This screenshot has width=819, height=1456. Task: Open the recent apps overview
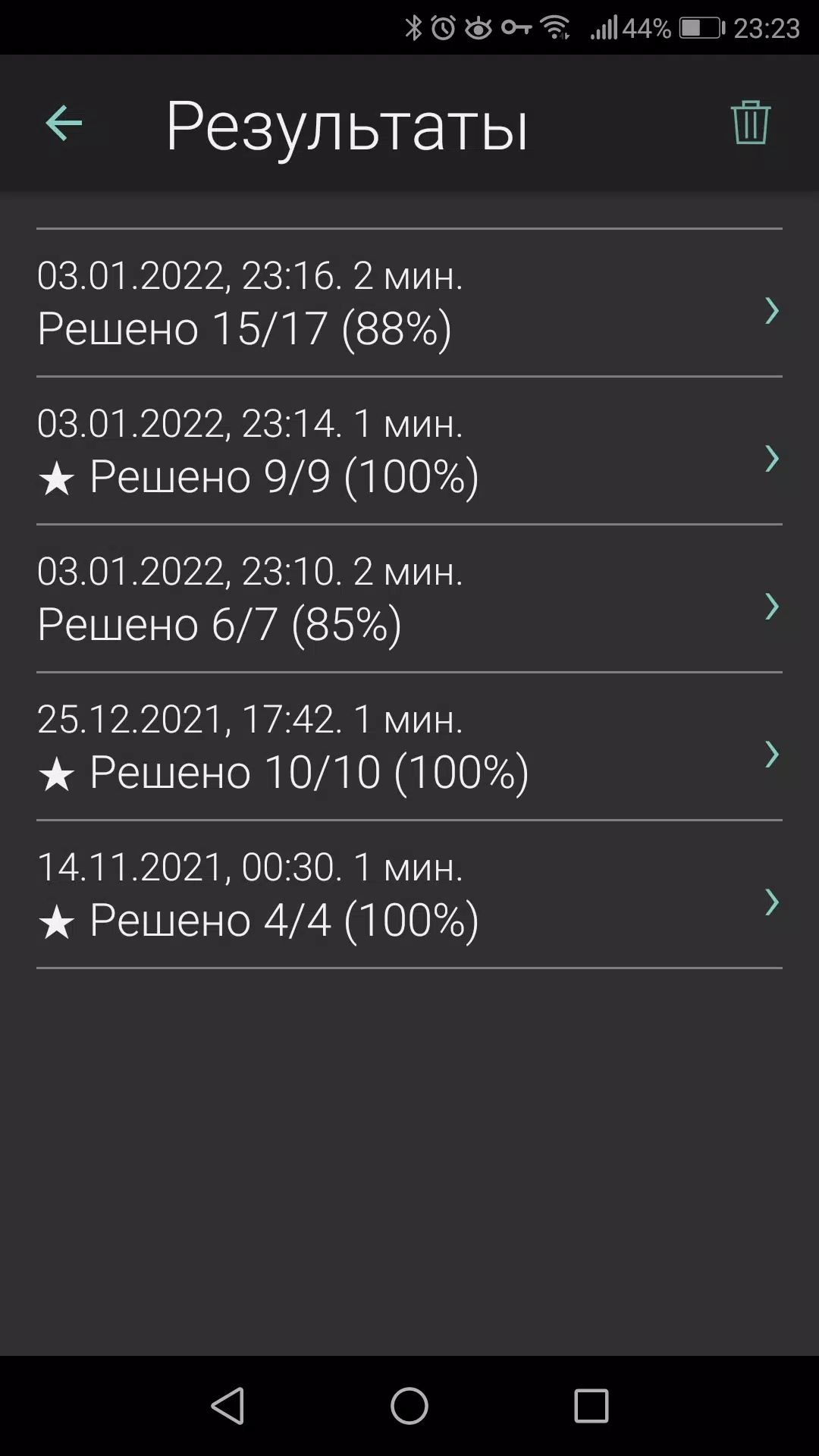pos(591,1406)
